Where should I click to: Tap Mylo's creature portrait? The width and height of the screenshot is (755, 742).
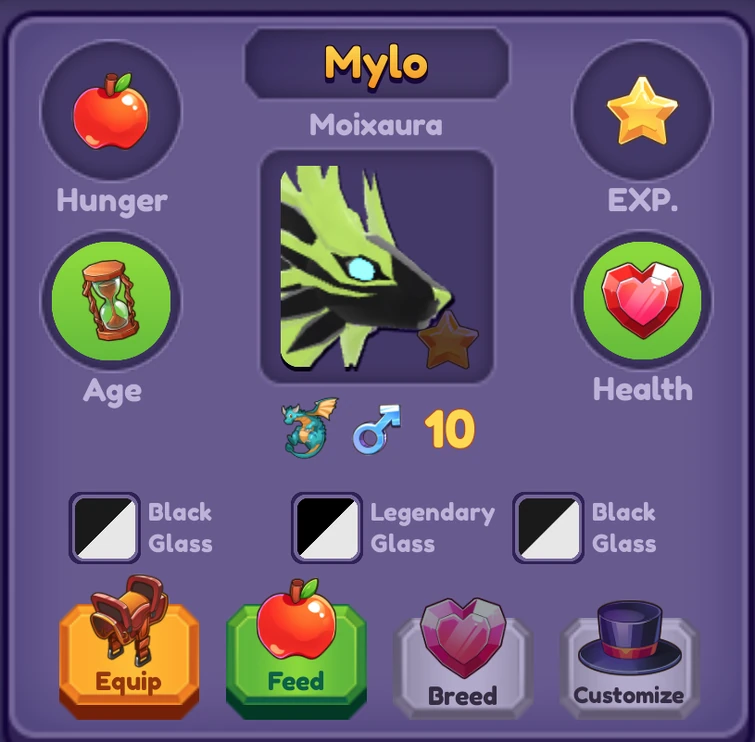(x=377, y=267)
